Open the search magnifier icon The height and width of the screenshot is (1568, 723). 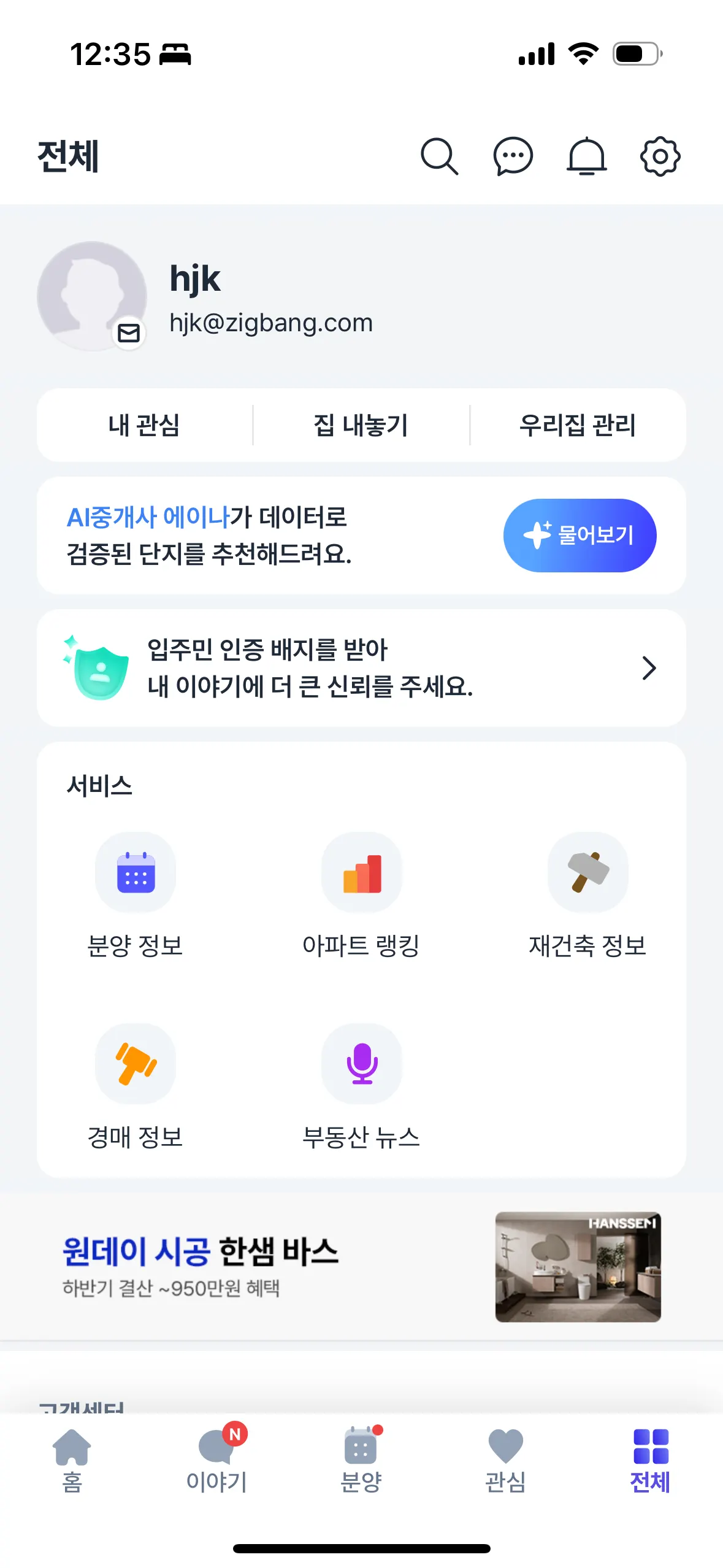coord(439,156)
